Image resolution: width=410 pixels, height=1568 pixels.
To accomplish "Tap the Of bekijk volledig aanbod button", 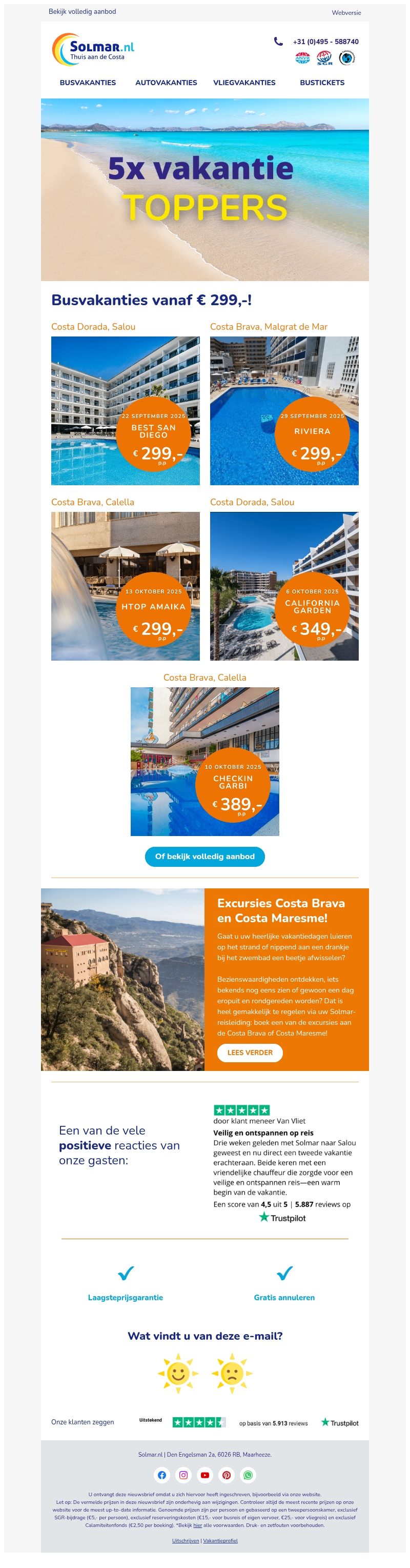I will point(205,857).
